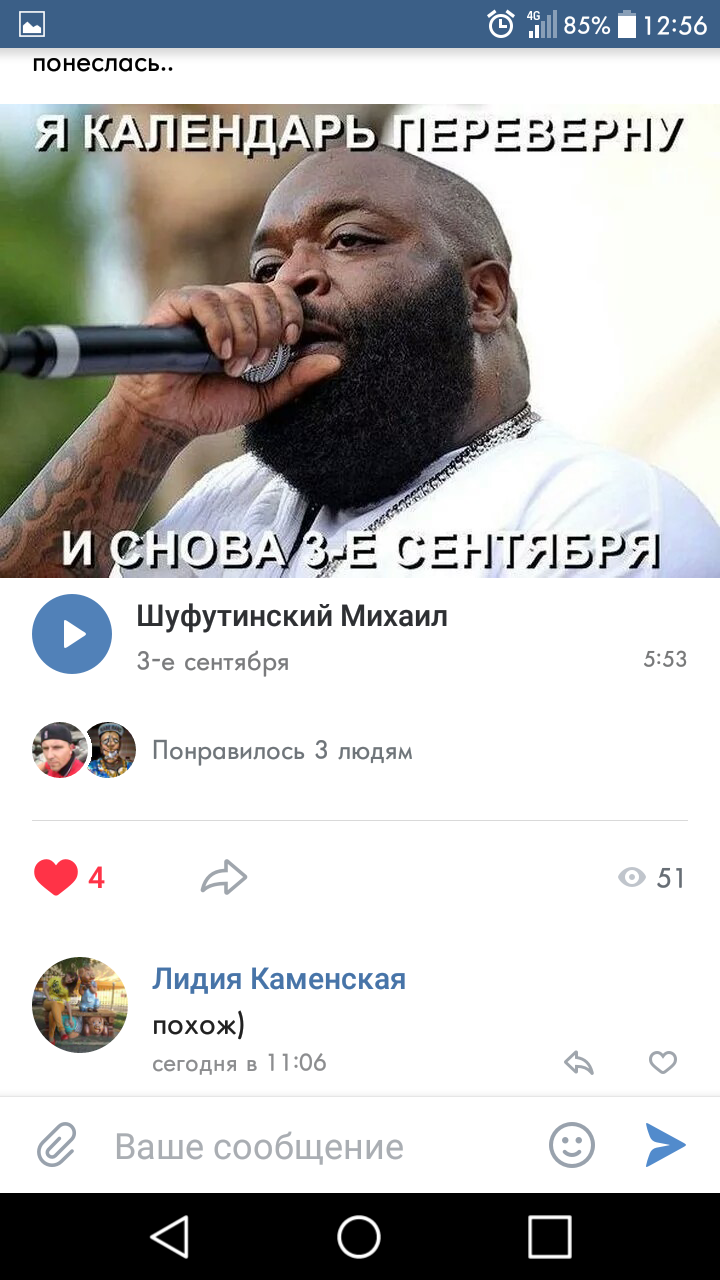Image resolution: width=720 pixels, height=1280 pixels.
Task: Send the comment message
Action: (x=665, y=1146)
